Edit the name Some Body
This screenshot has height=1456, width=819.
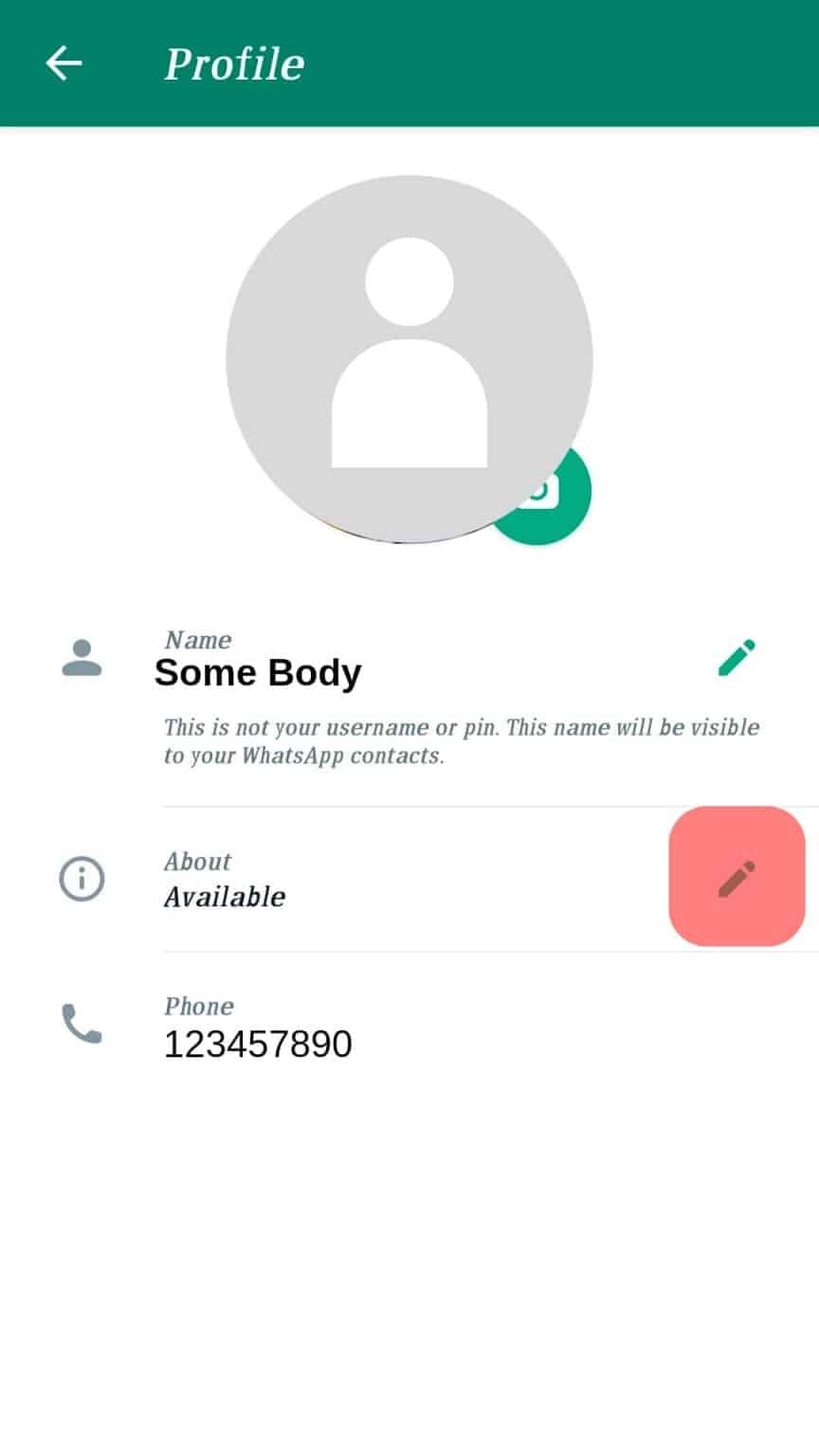pyautogui.click(x=737, y=658)
